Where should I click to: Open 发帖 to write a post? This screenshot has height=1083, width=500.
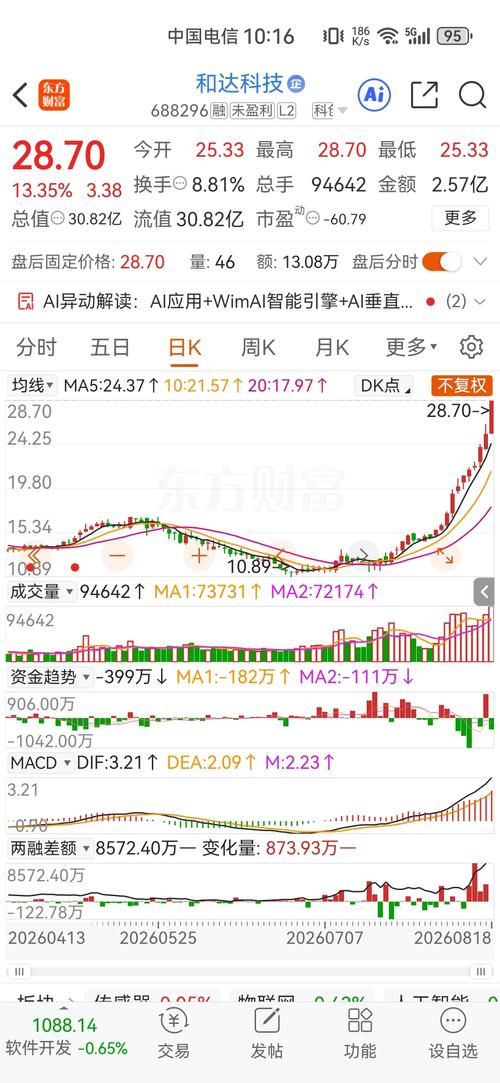[x=267, y=1033]
